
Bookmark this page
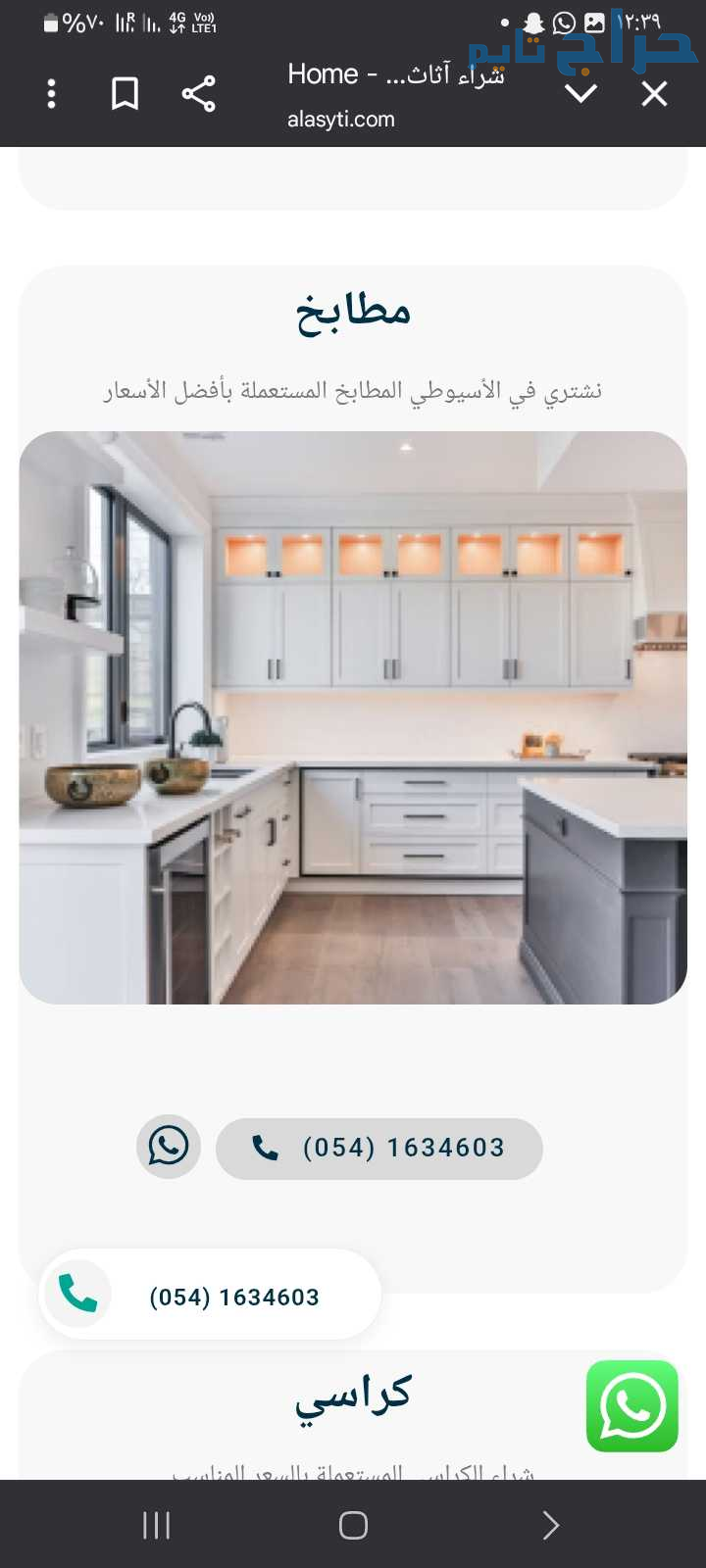(125, 94)
